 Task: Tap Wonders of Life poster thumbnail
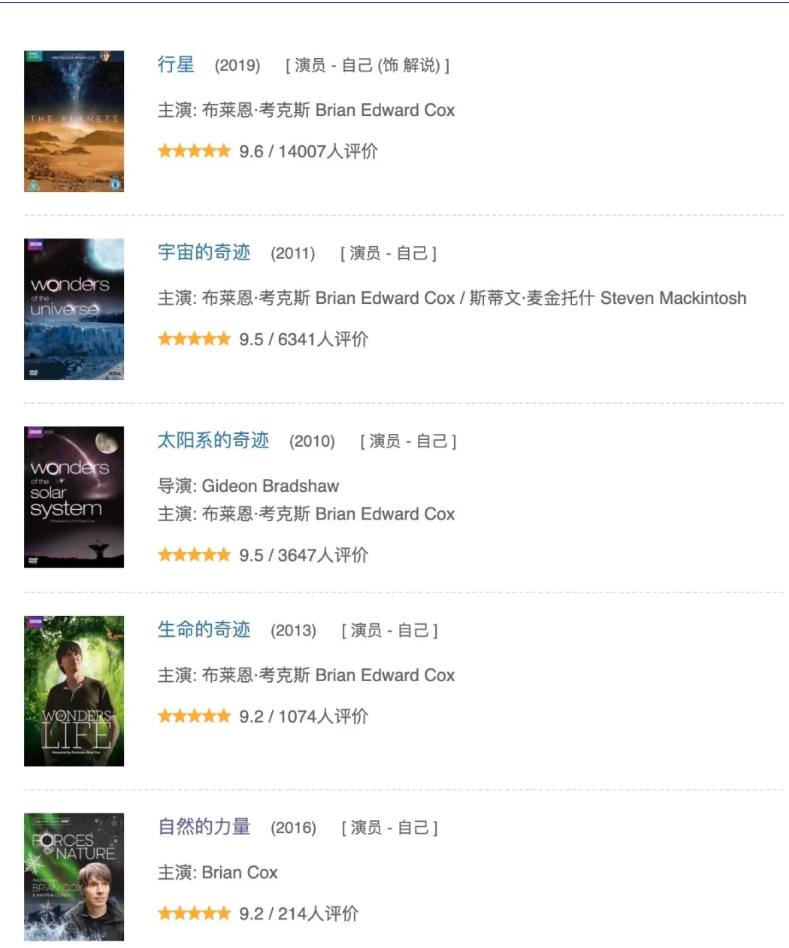pos(74,690)
